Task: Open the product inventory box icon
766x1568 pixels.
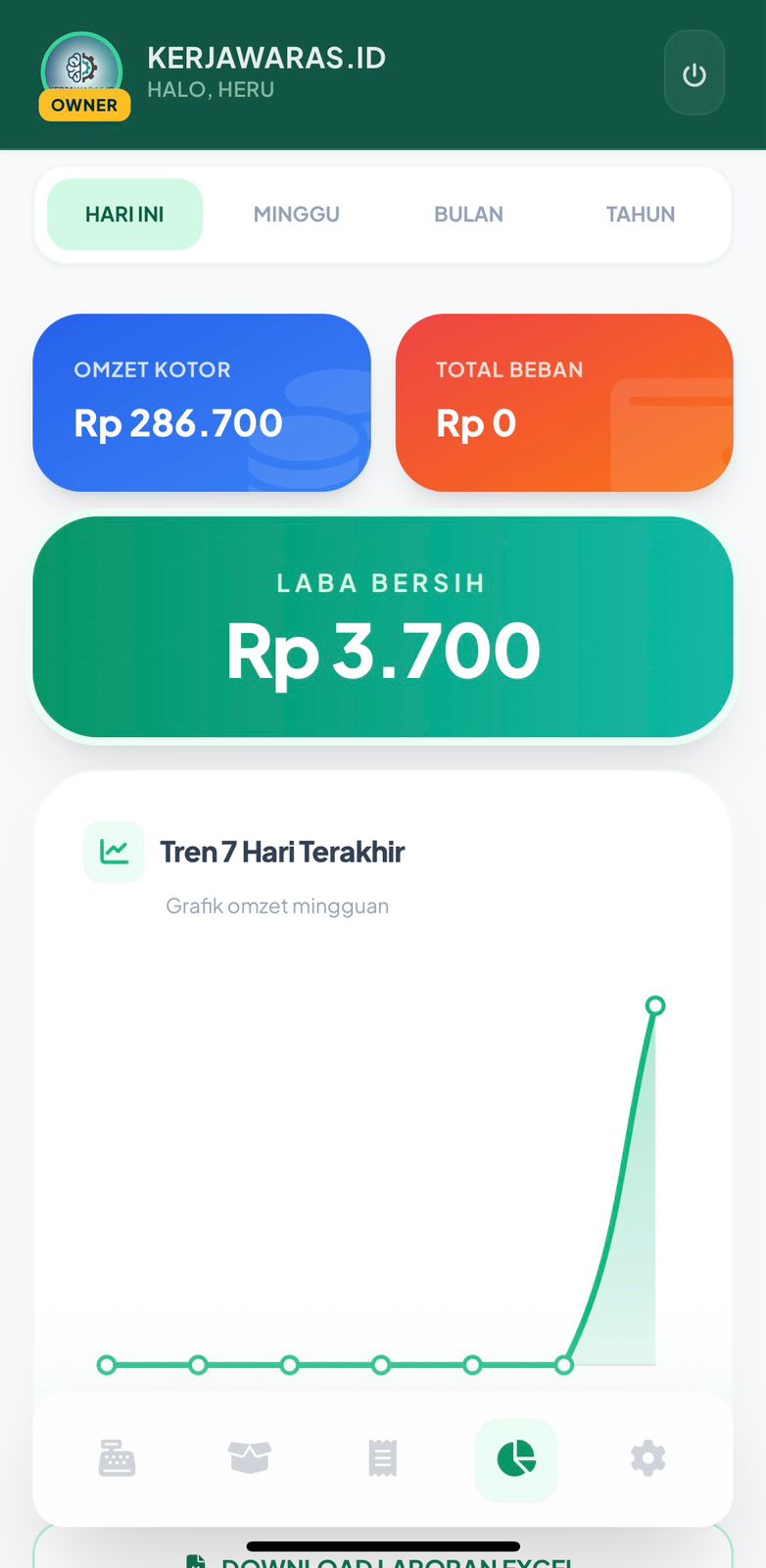Action: 250,1458
